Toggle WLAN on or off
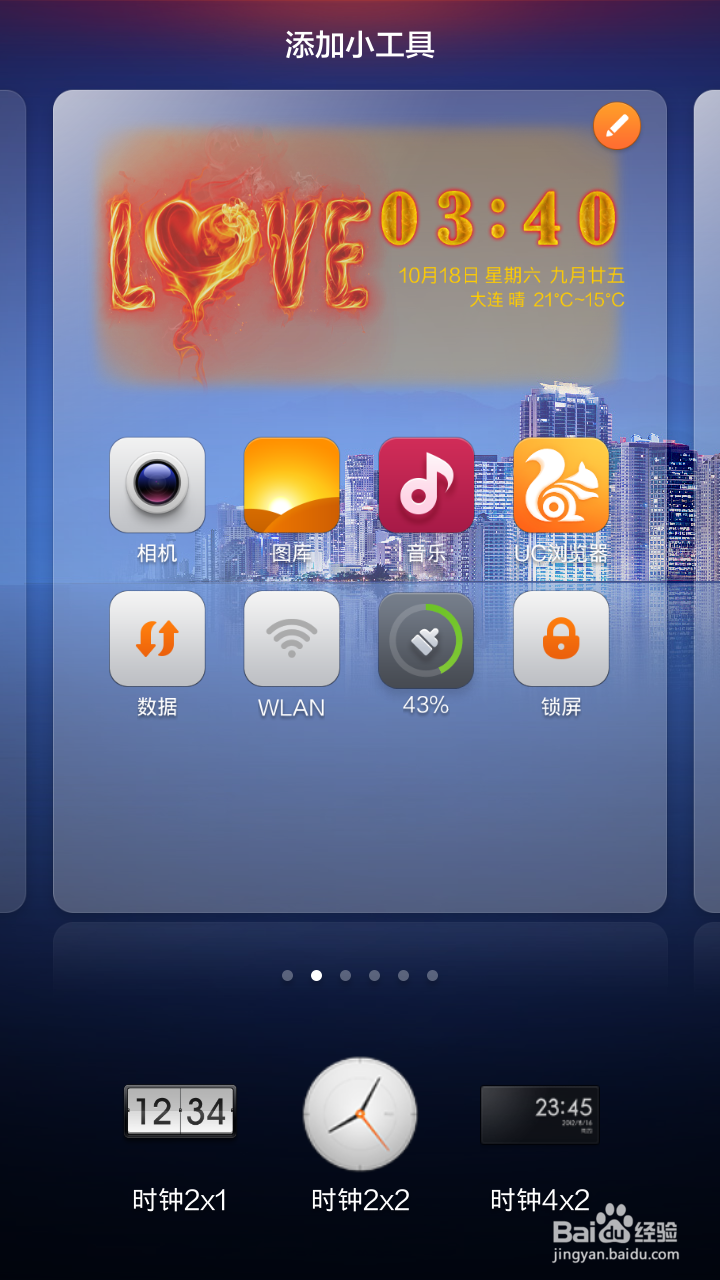 pyautogui.click(x=292, y=638)
